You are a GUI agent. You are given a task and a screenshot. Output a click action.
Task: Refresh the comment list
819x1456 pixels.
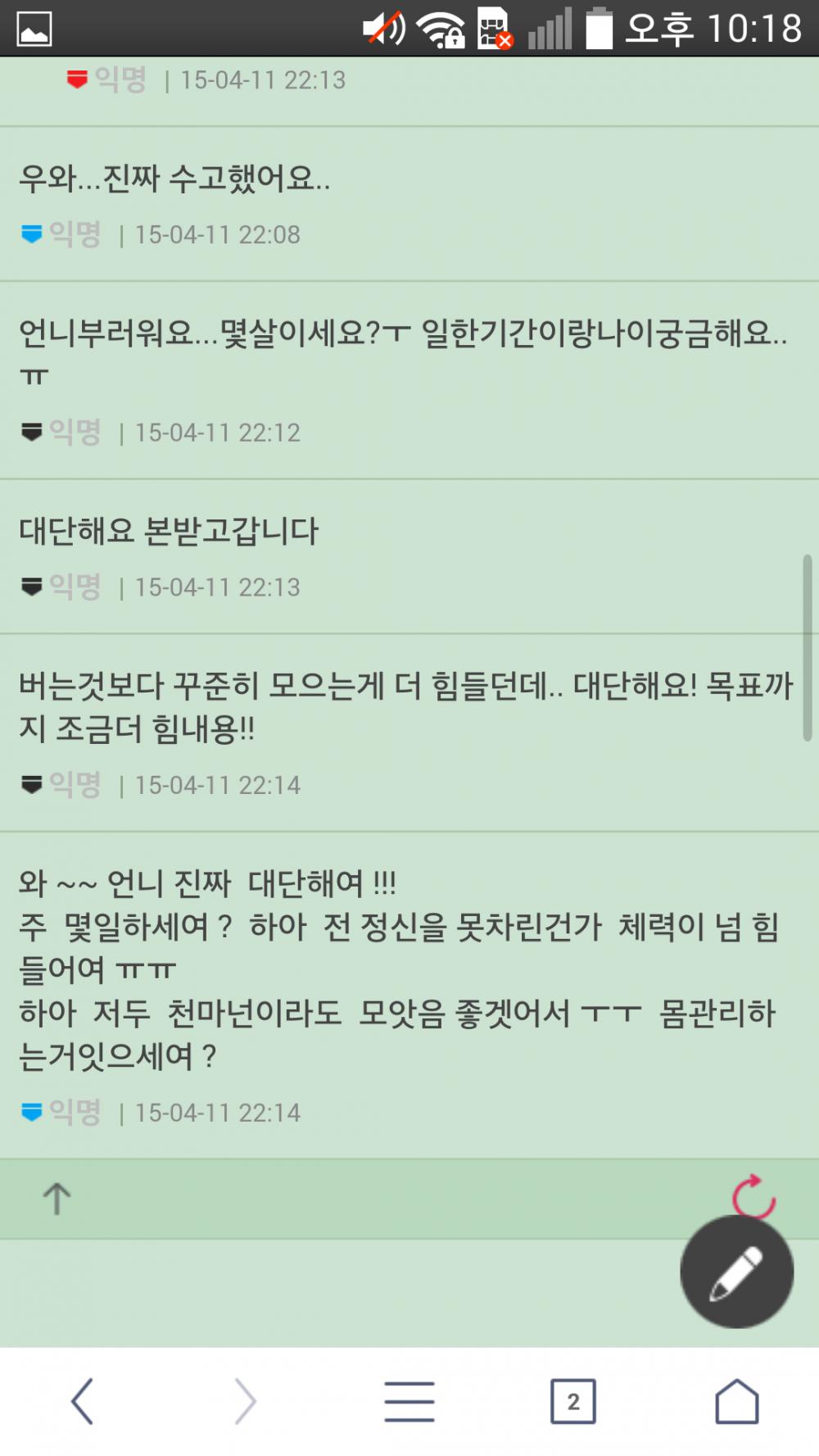point(753,1196)
